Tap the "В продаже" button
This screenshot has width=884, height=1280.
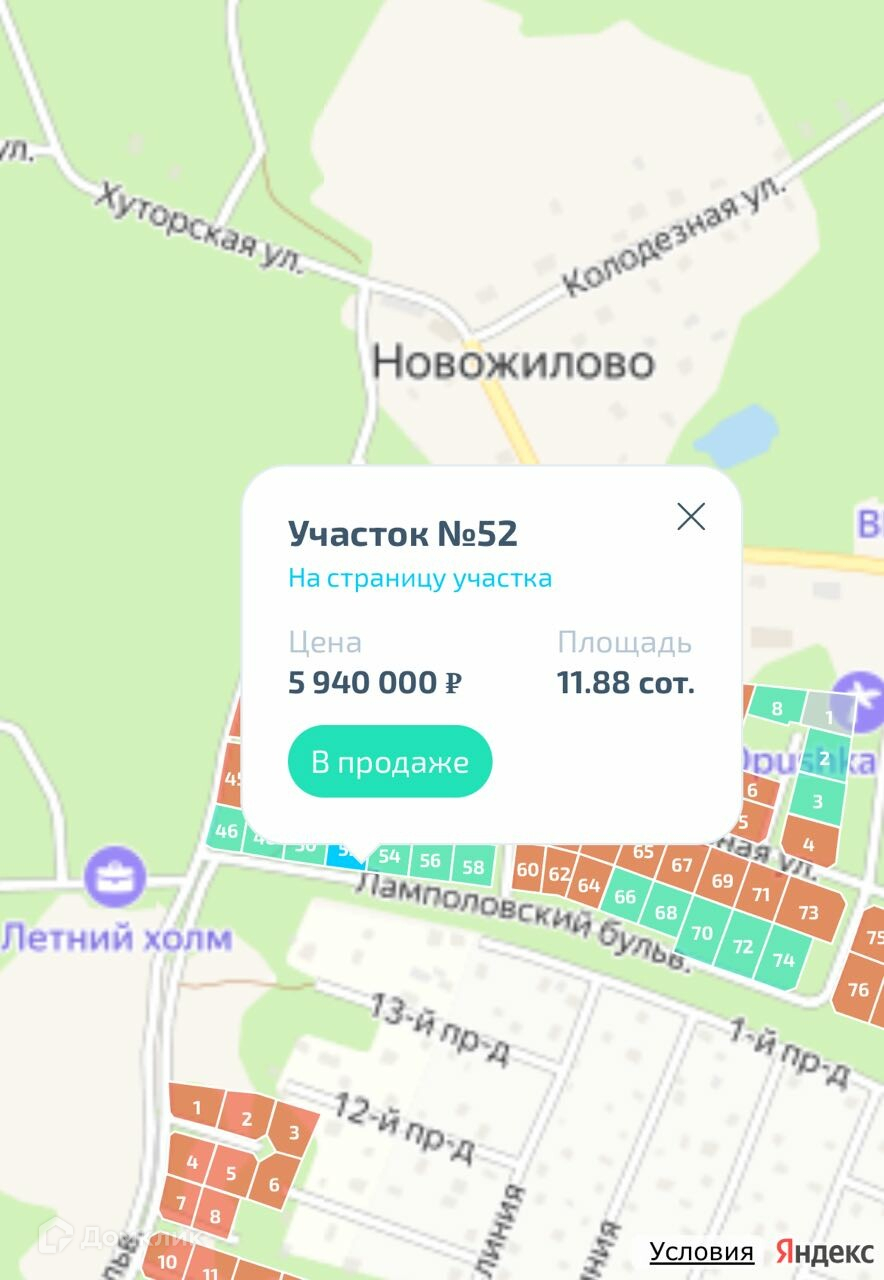(x=390, y=762)
